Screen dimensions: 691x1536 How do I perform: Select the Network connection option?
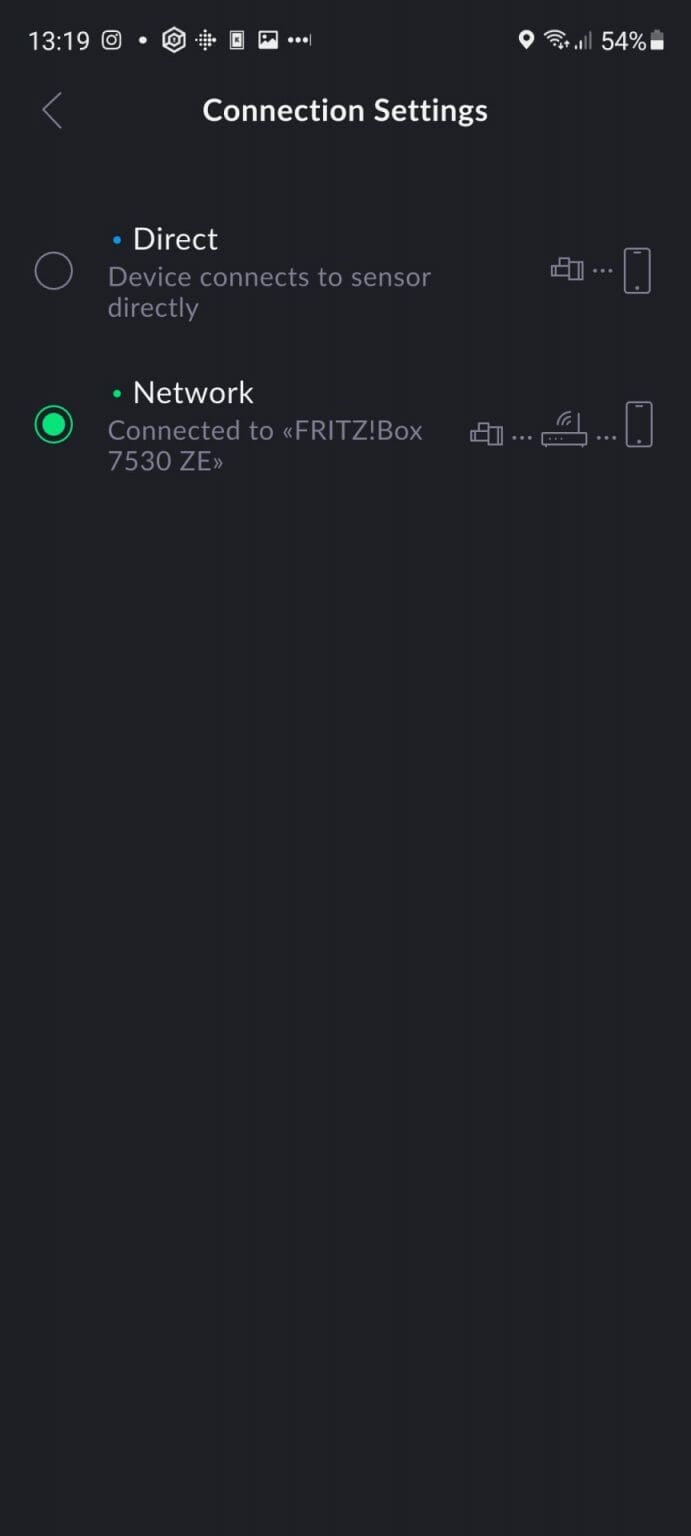[x=54, y=424]
